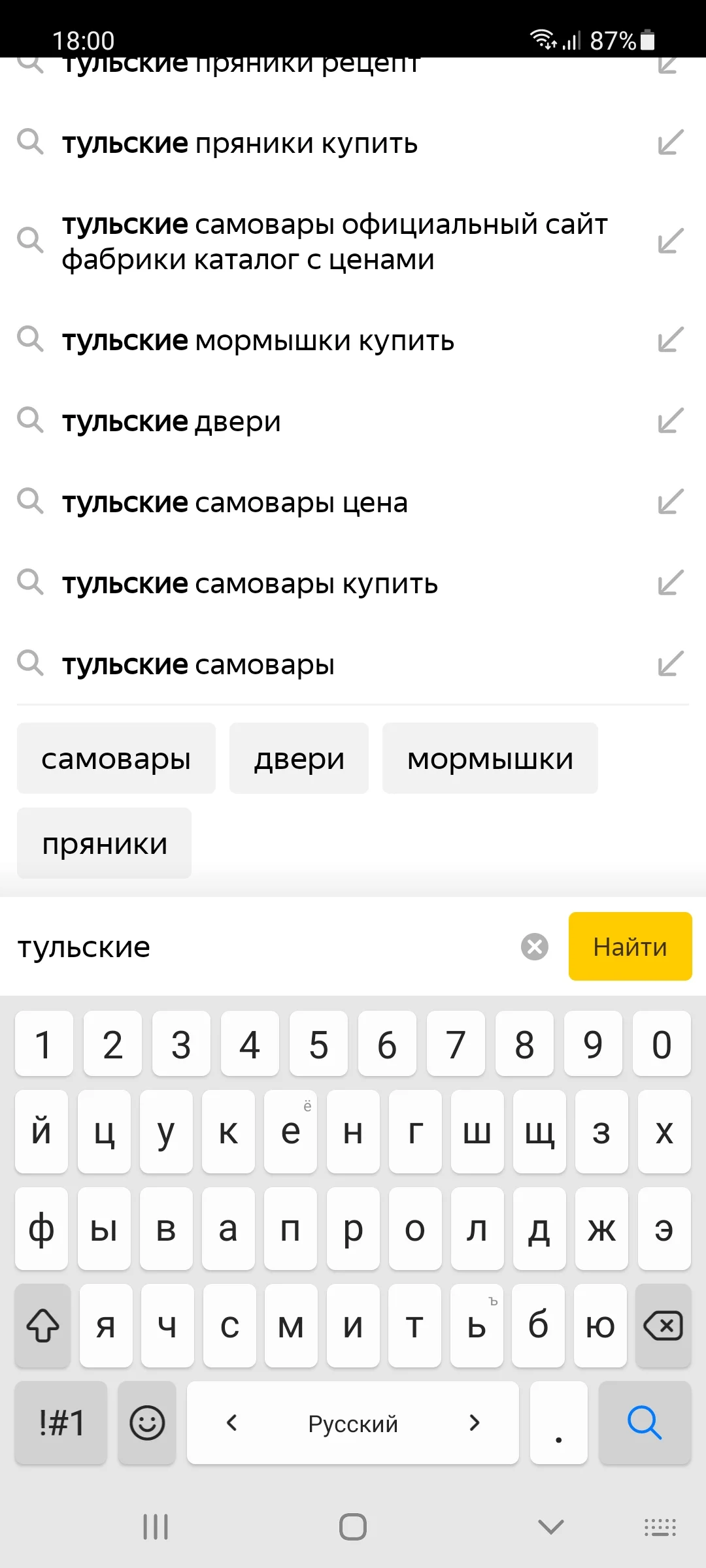This screenshot has height=1568, width=706.
Task: Tap the пряники suggestion chip
Action: (x=103, y=843)
